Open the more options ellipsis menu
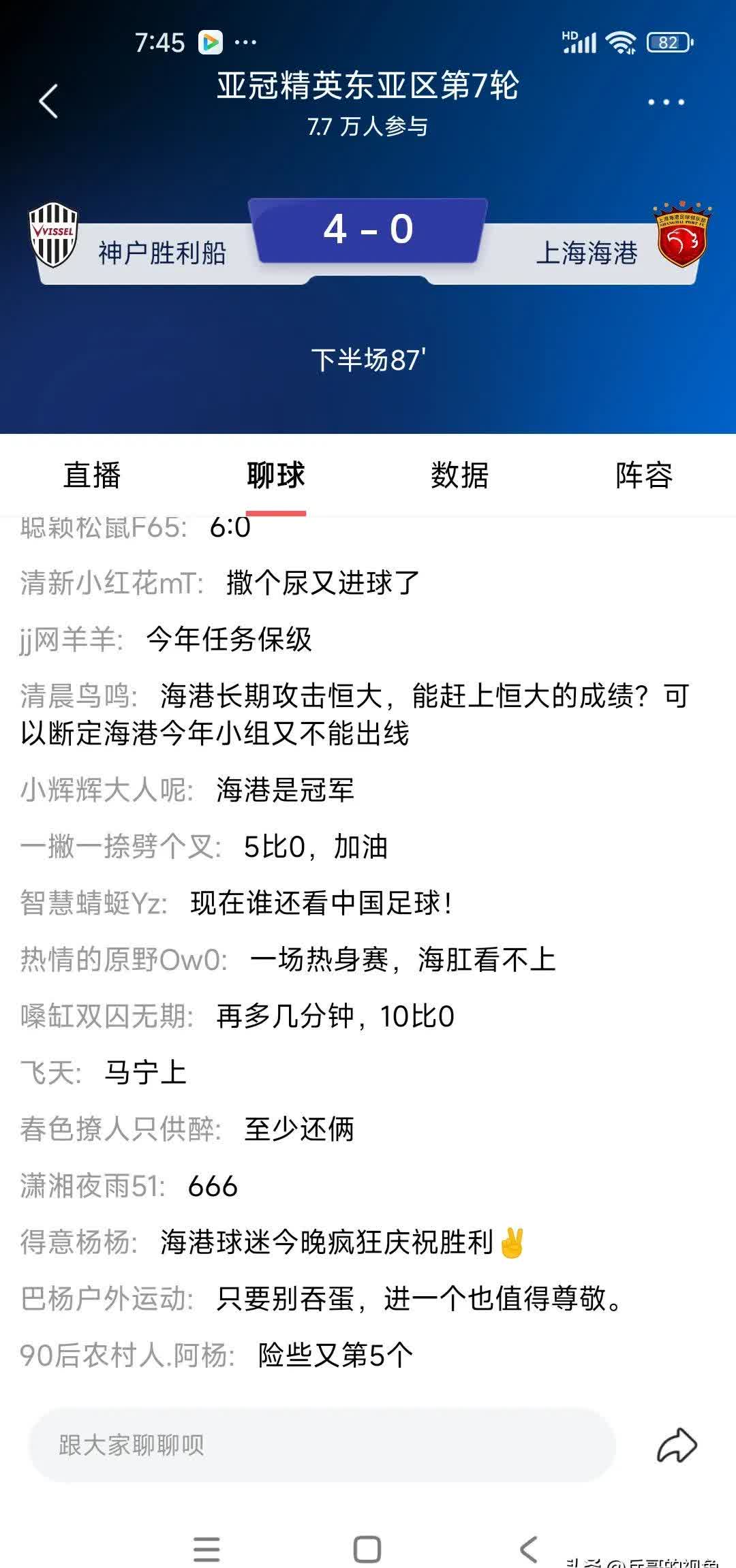 pyautogui.click(x=666, y=101)
